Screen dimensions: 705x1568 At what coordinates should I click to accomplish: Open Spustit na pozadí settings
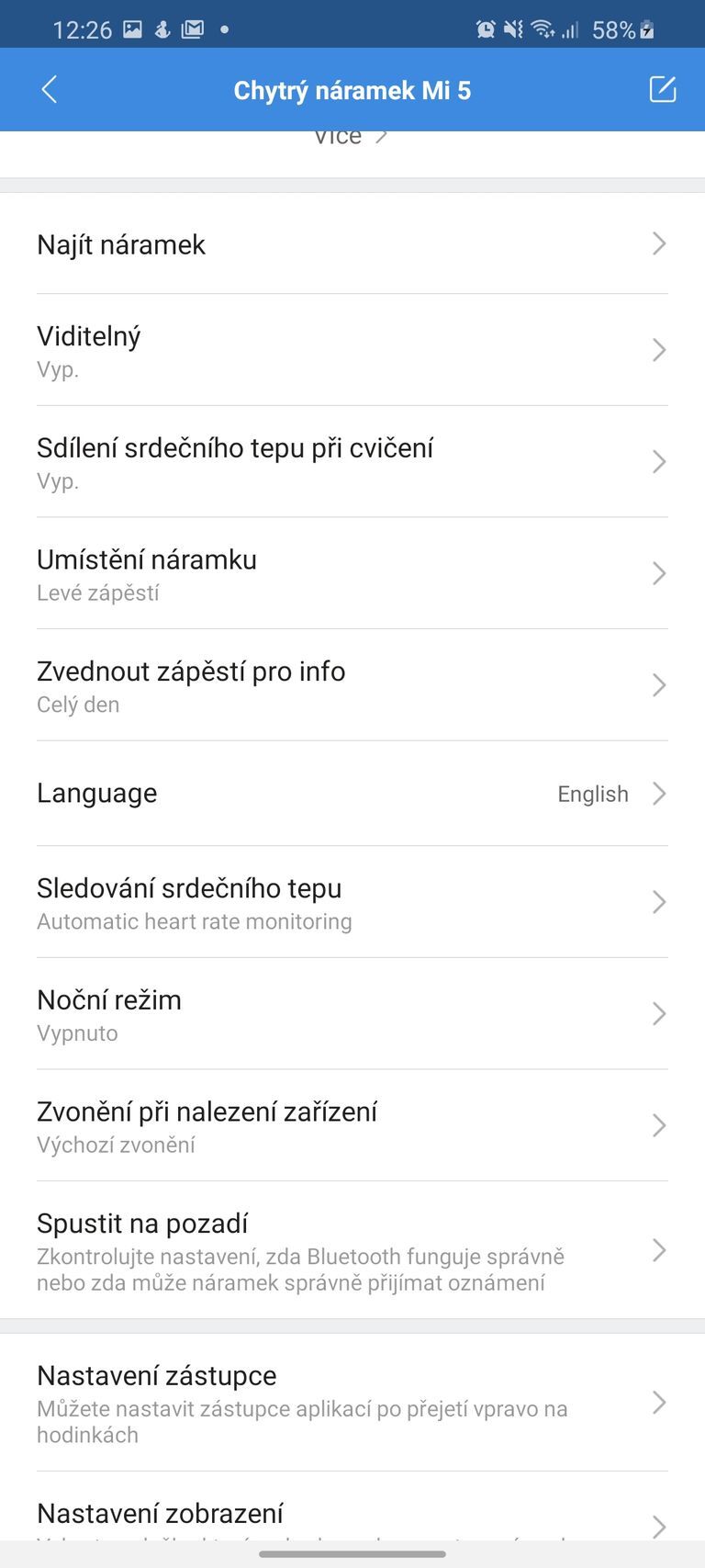click(352, 1249)
